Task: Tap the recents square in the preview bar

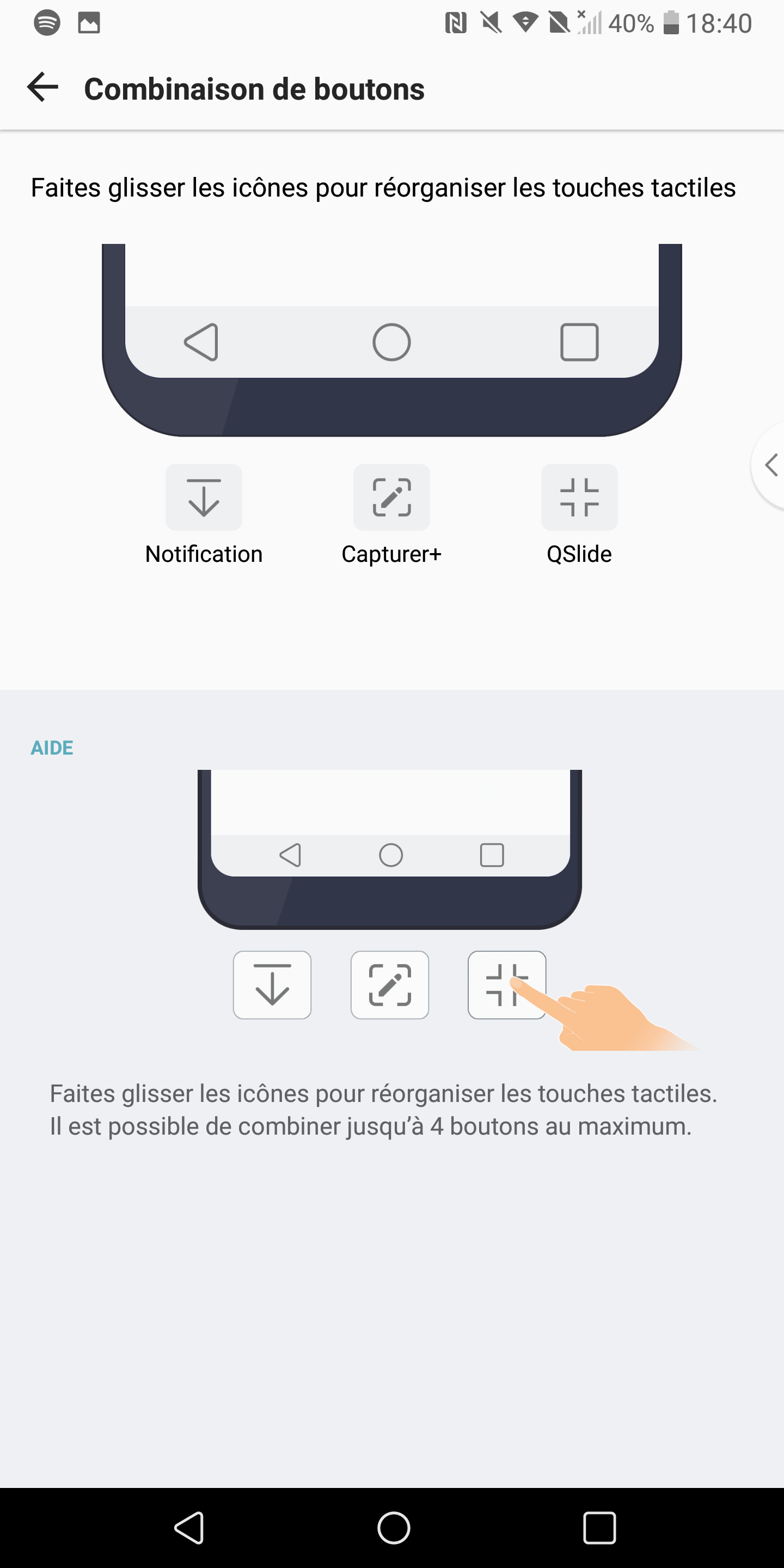Action: click(579, 342)
